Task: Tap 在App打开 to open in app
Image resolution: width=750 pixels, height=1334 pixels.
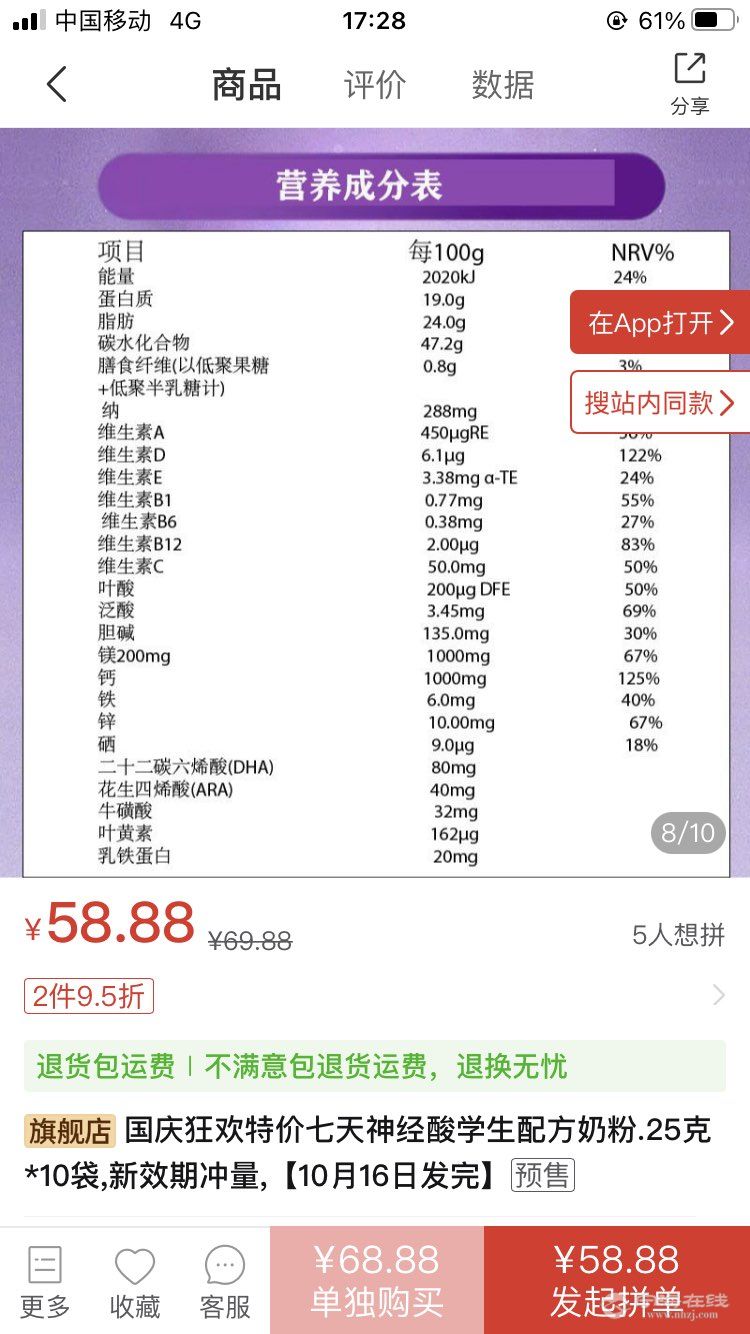Action: click(x=660, y=322)
